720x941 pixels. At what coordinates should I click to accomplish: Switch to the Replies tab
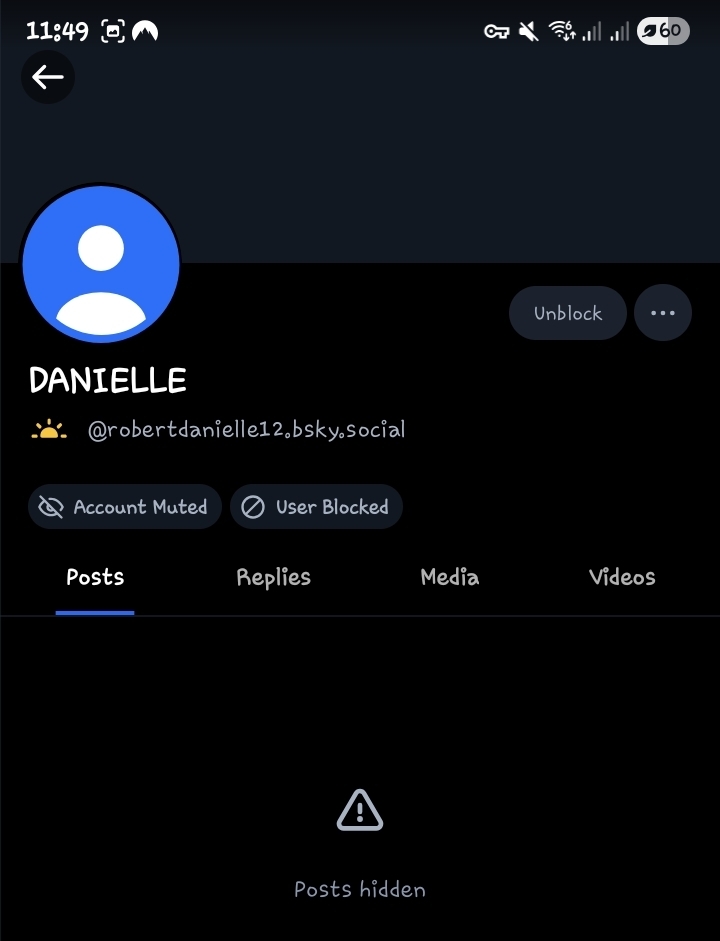(x=273, y=577)
